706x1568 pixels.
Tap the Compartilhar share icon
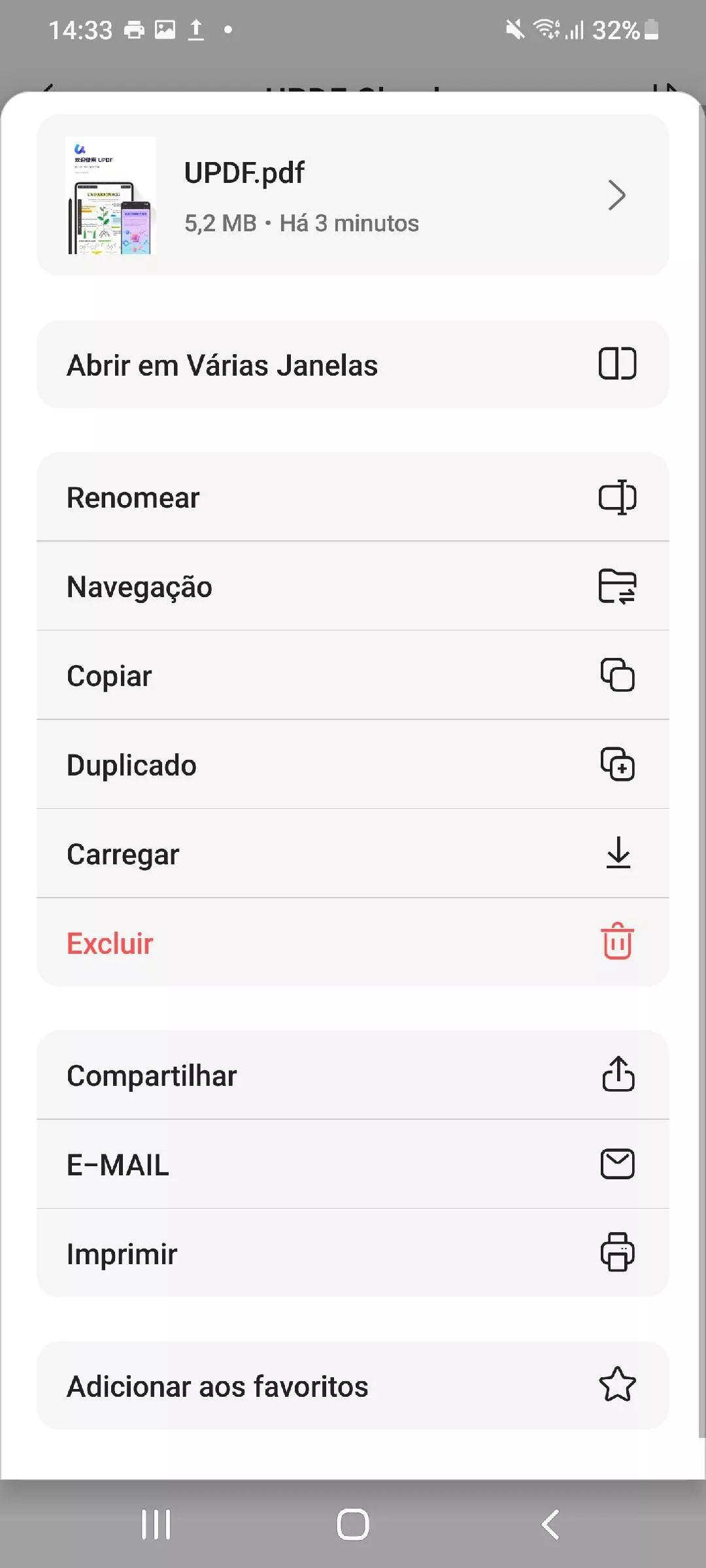pos(616,1075)
